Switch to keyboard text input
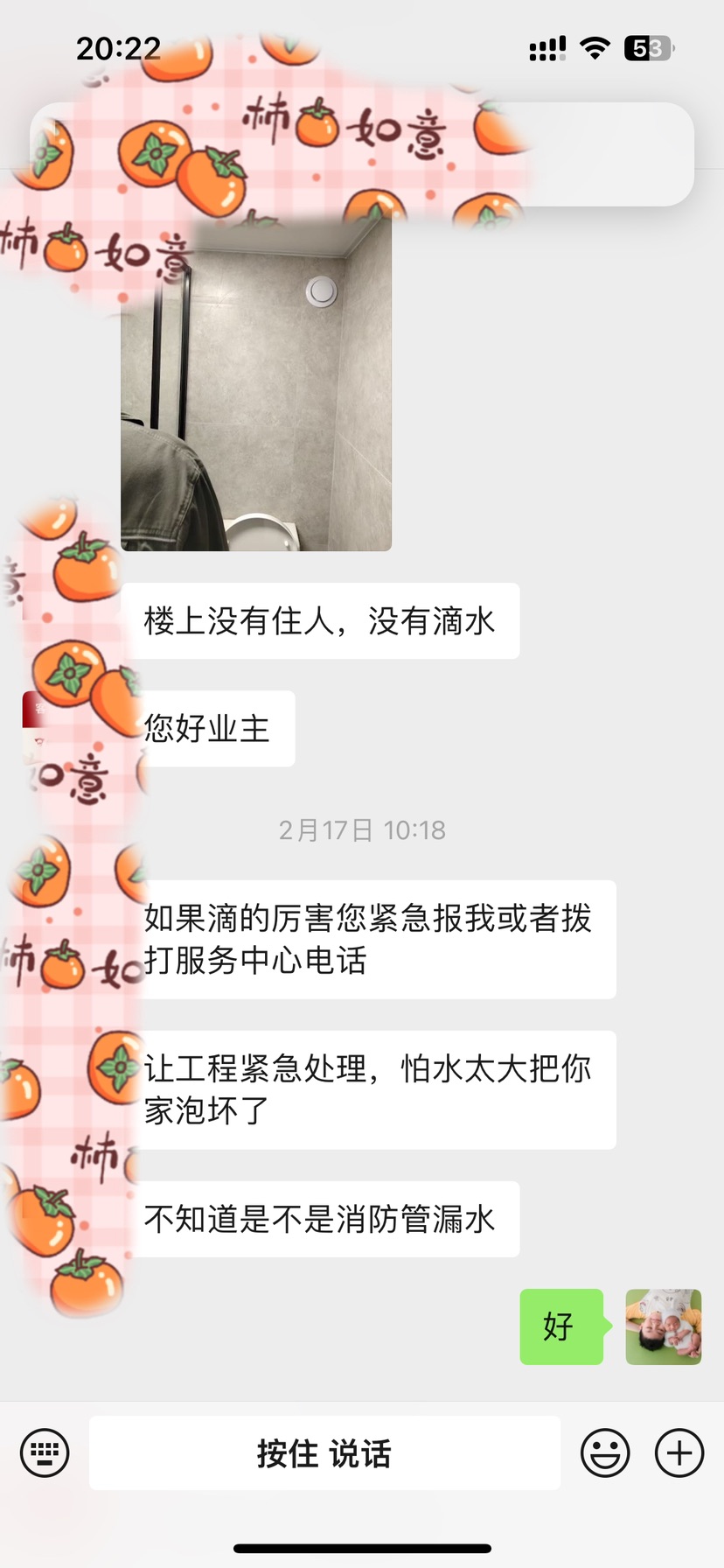 (45, 1453)
